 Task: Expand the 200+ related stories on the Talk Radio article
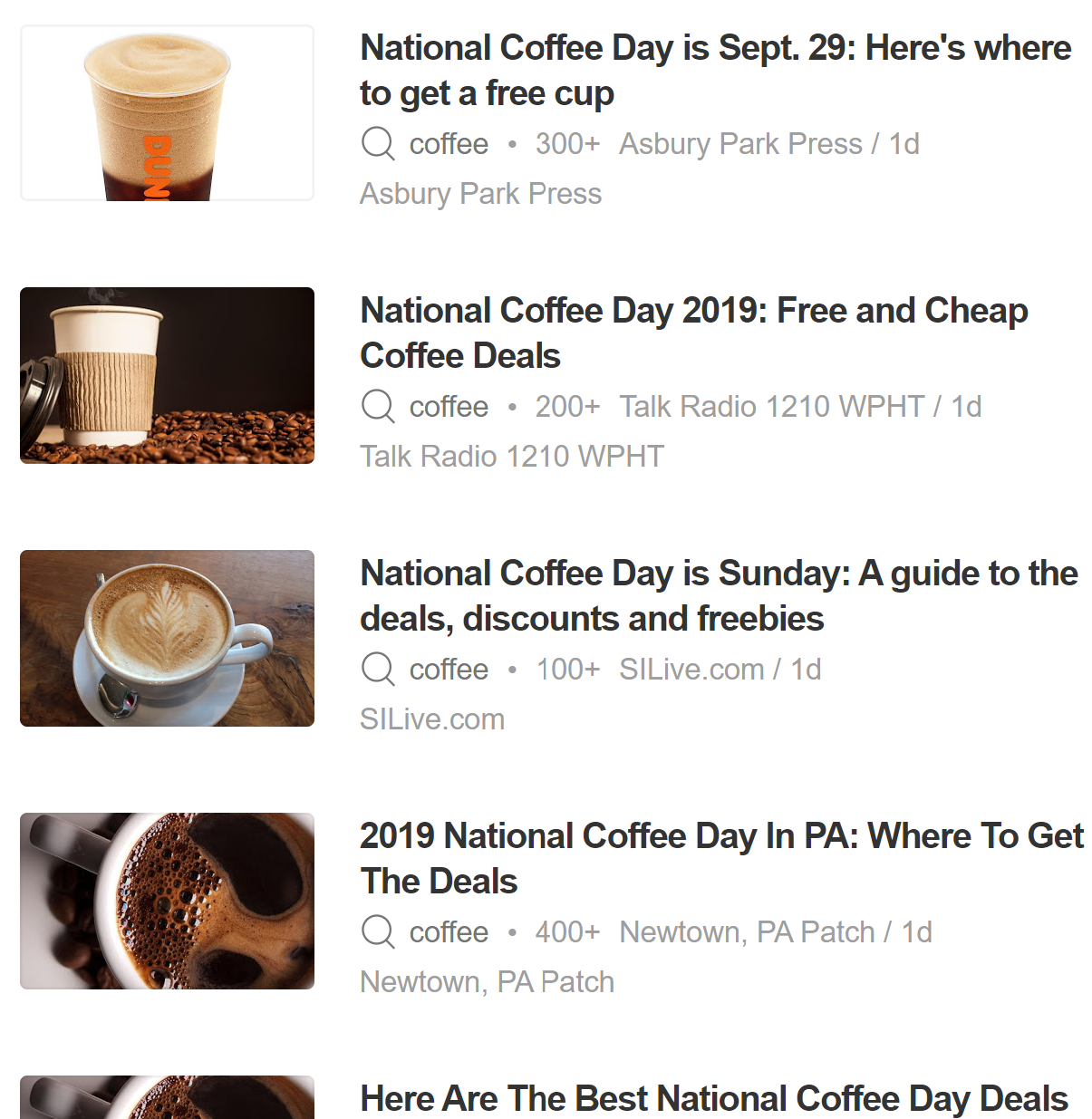pyautogui.click(x=565, y=406)
